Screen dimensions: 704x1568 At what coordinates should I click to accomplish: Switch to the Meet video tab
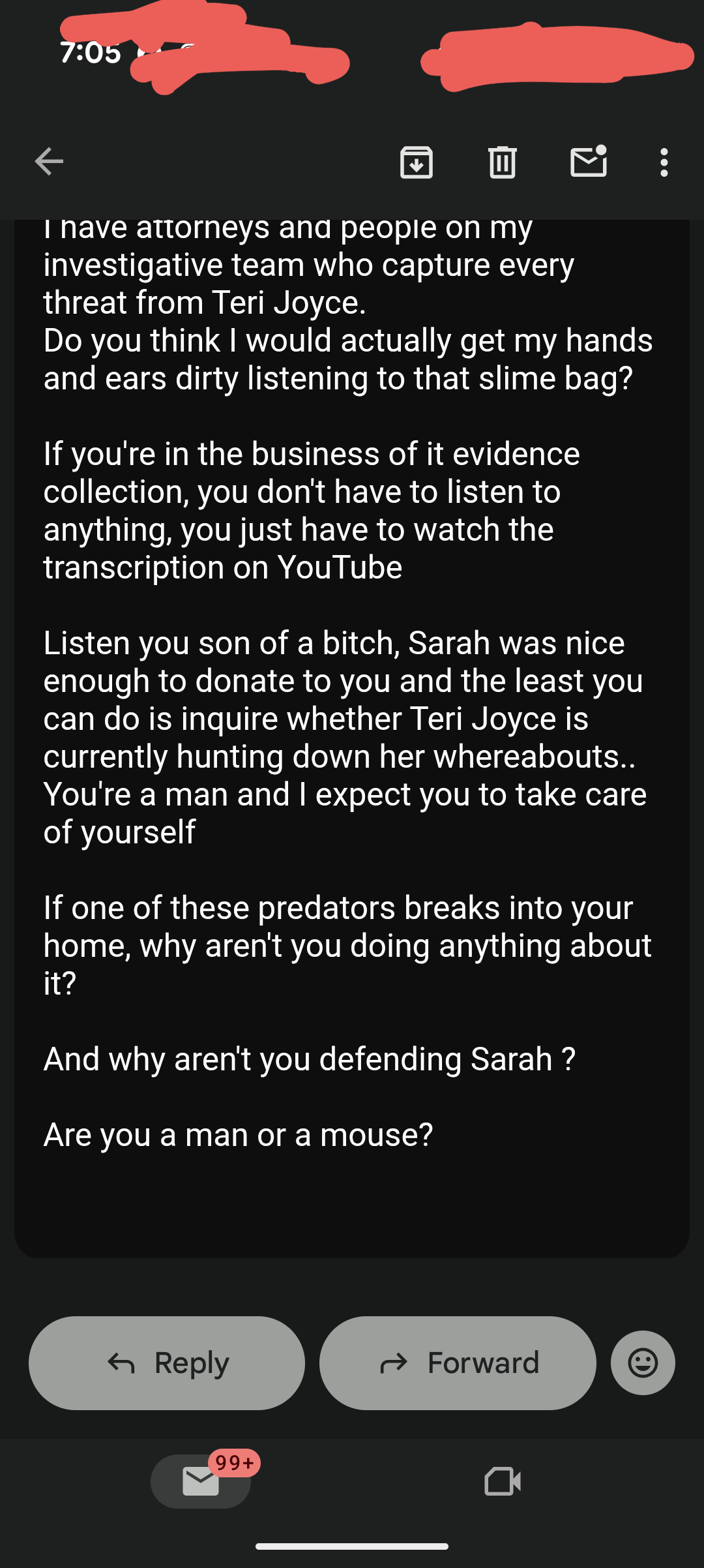click(x=503, y=1481)
